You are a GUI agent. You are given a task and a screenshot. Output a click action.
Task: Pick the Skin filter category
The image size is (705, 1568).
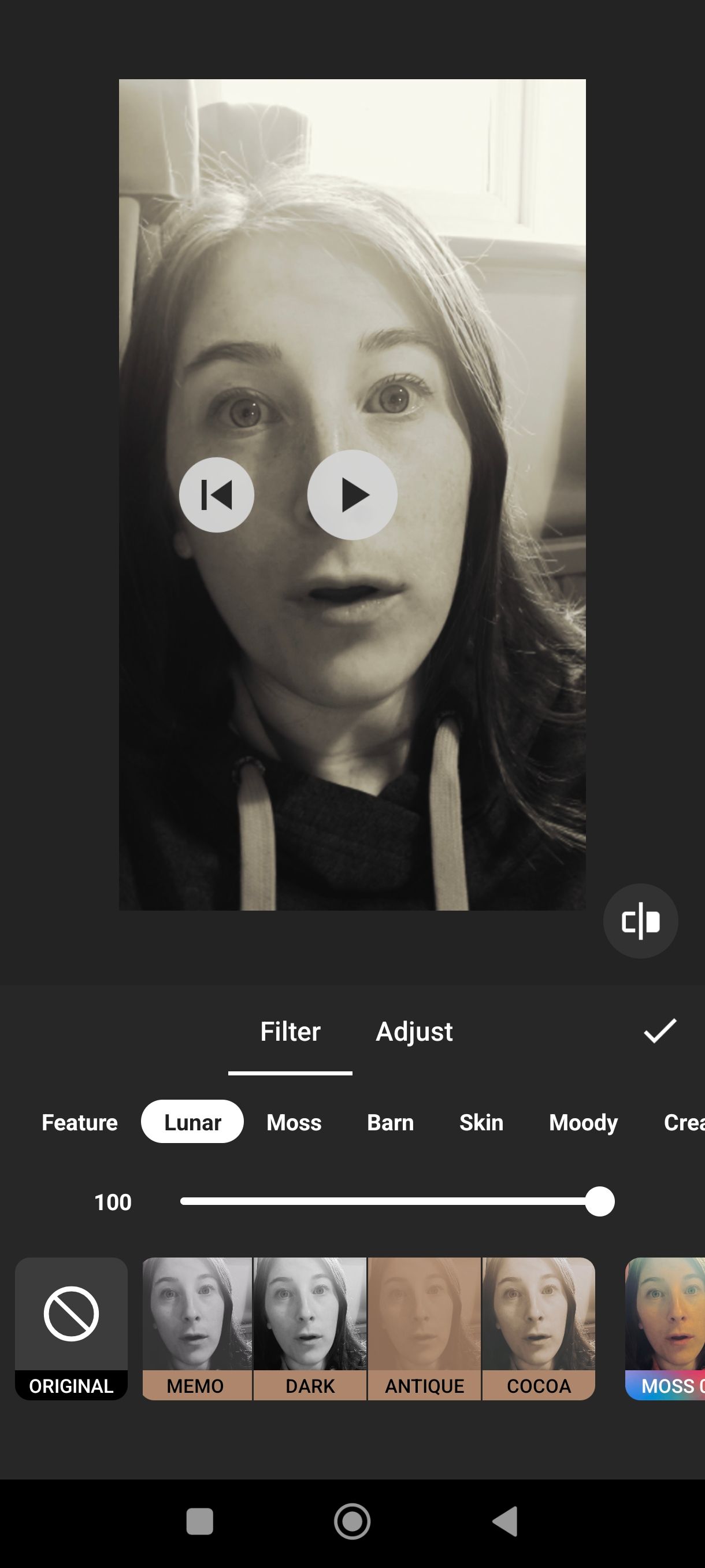coord(481,1122)
